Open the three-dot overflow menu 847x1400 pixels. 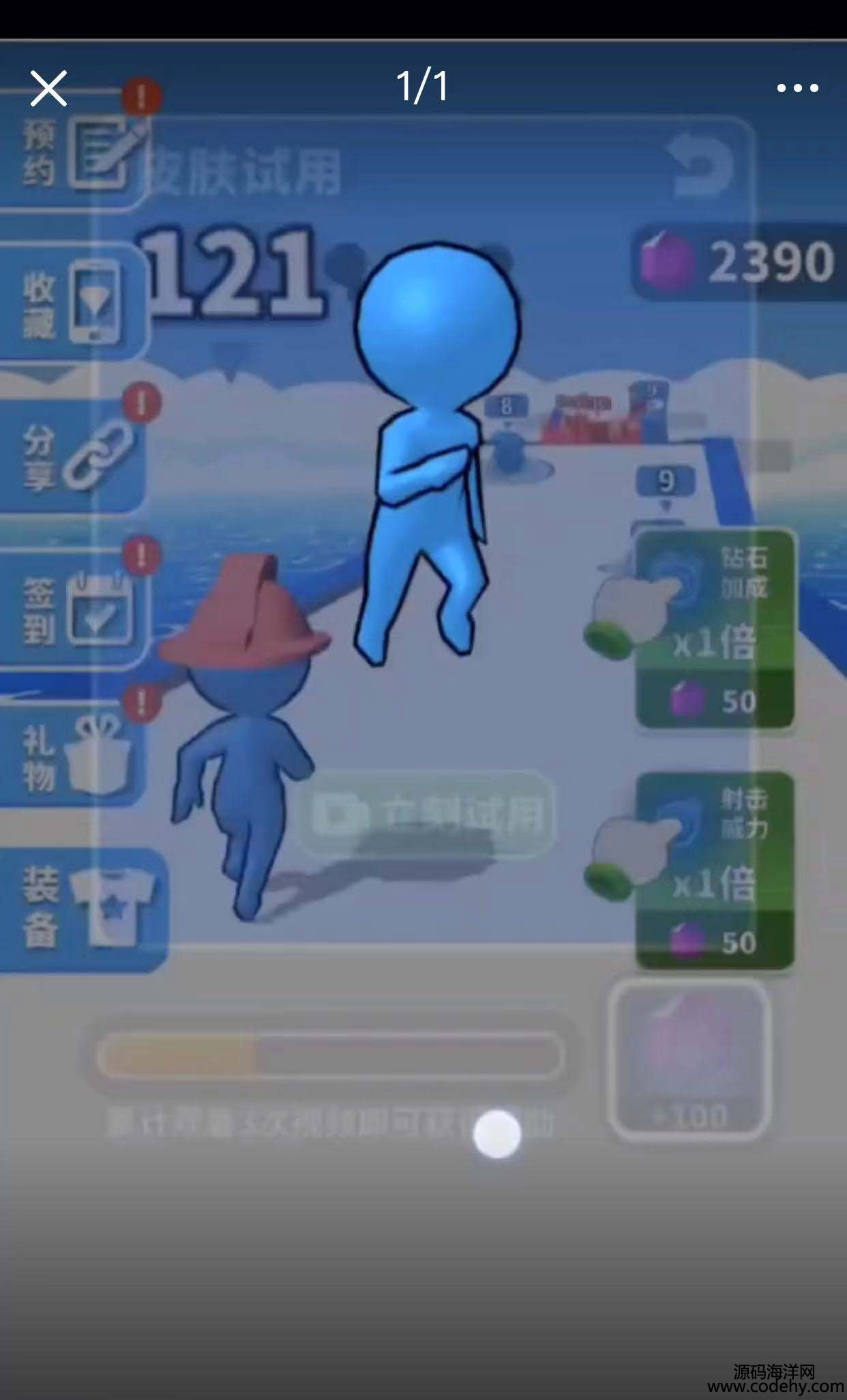(x=797, y=88)
